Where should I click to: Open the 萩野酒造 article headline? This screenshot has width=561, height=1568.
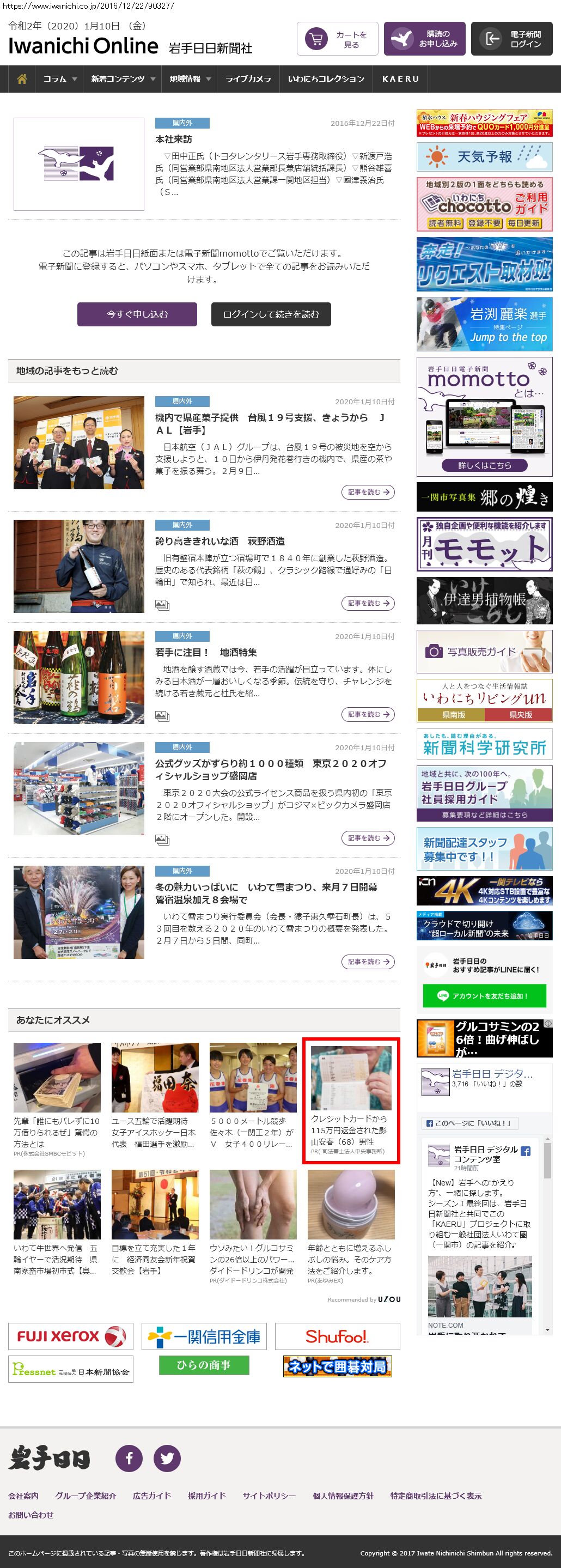coord(219,541)
